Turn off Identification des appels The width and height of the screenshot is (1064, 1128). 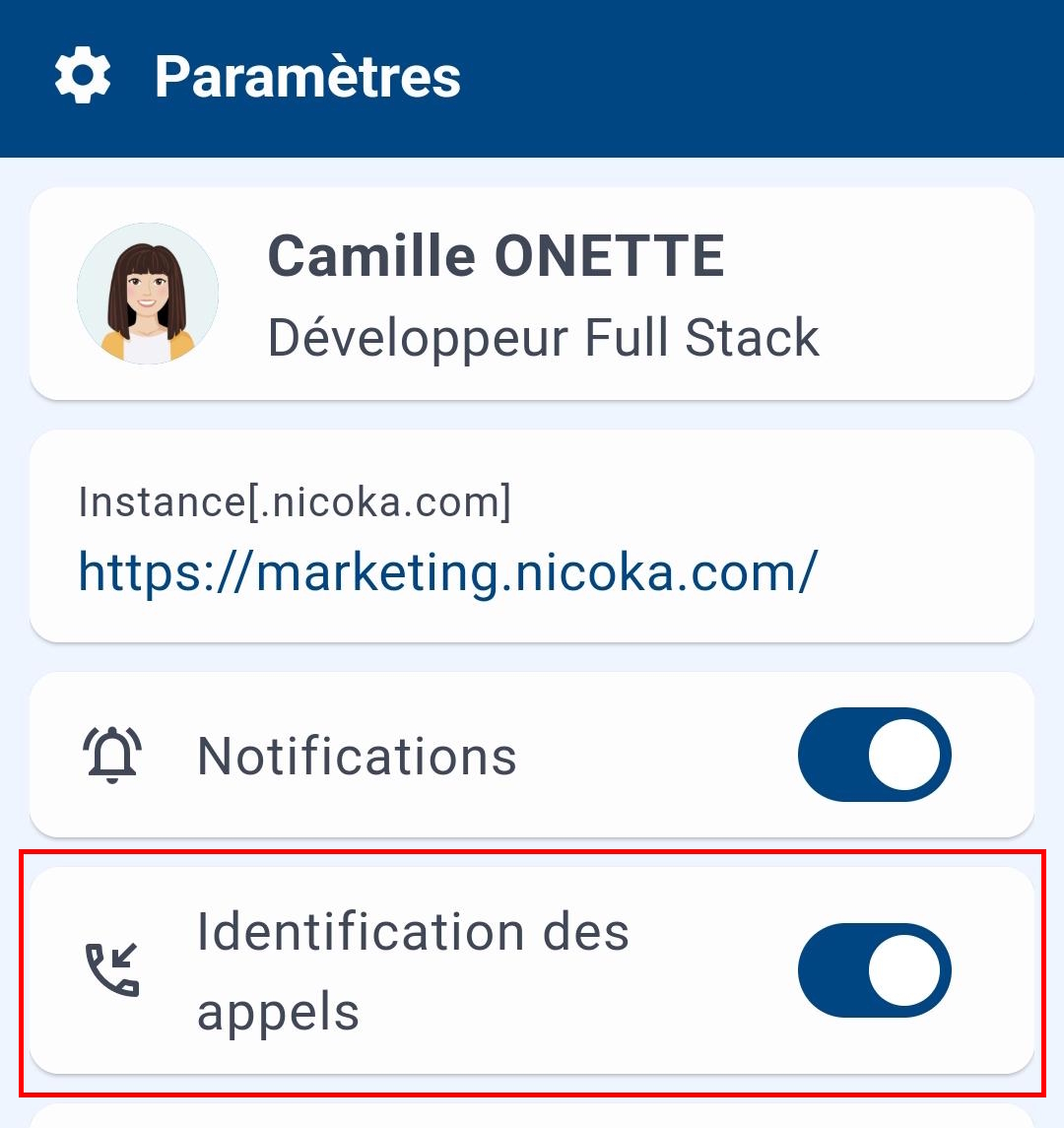tap(874, 970)
